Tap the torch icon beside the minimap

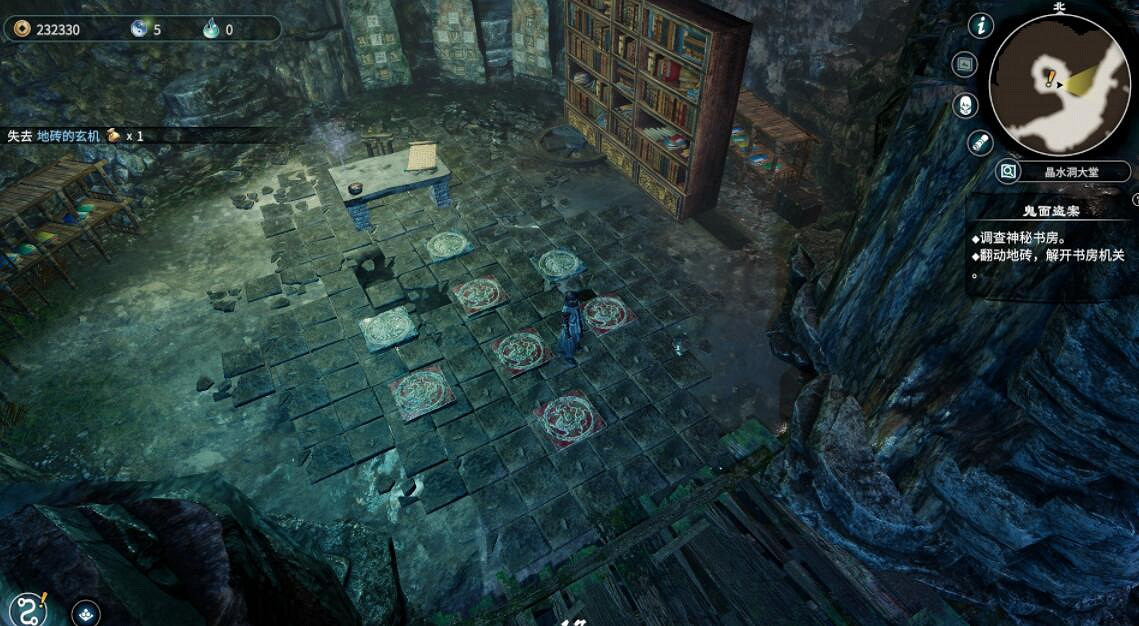point(980,143)
